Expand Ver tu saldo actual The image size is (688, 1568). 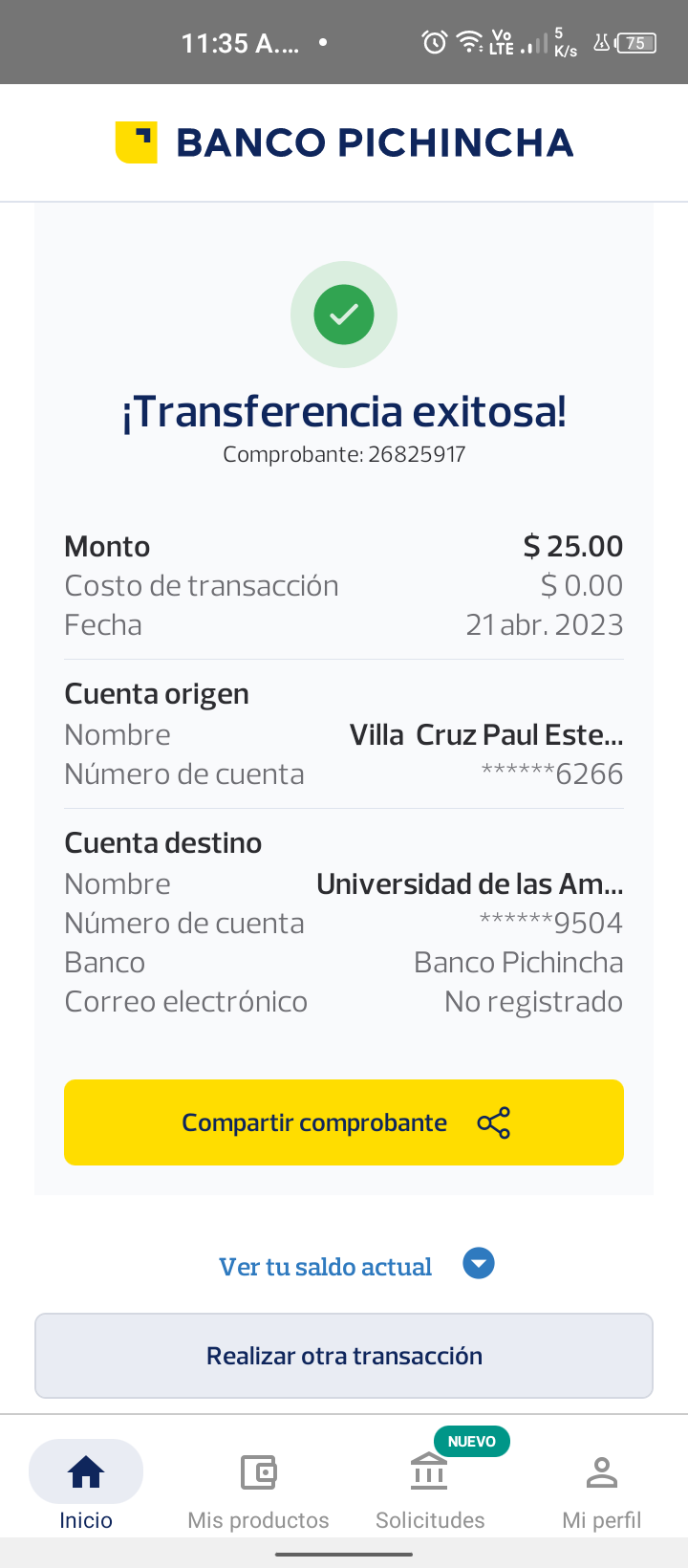tap(355, 1266)
